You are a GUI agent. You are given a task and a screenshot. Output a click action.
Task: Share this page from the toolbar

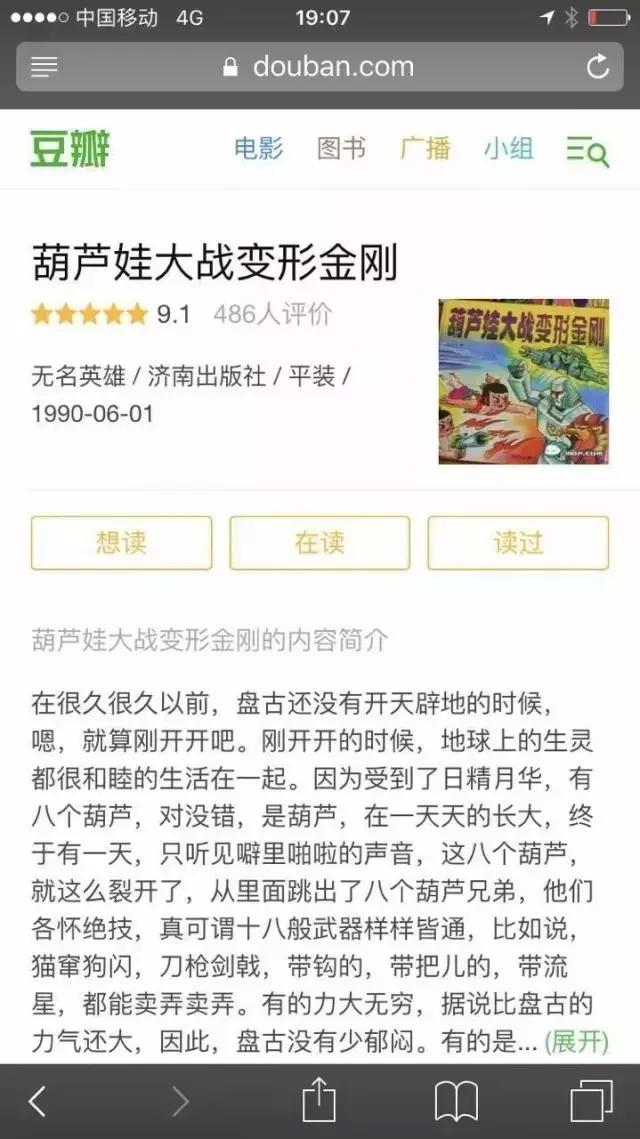pos(319,1100)
